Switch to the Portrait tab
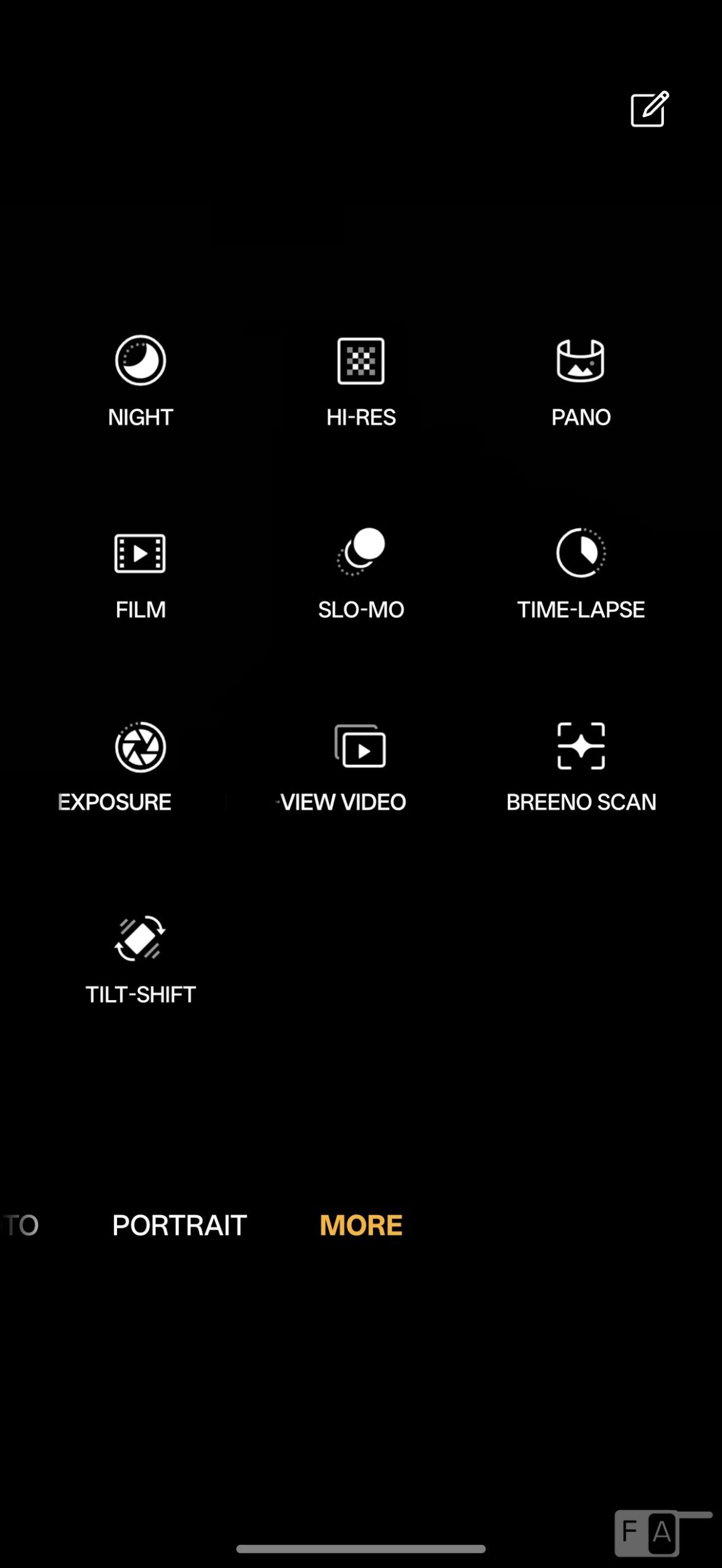The image size is (722, 1568). pyautogui.click(x=179, y=1225)
